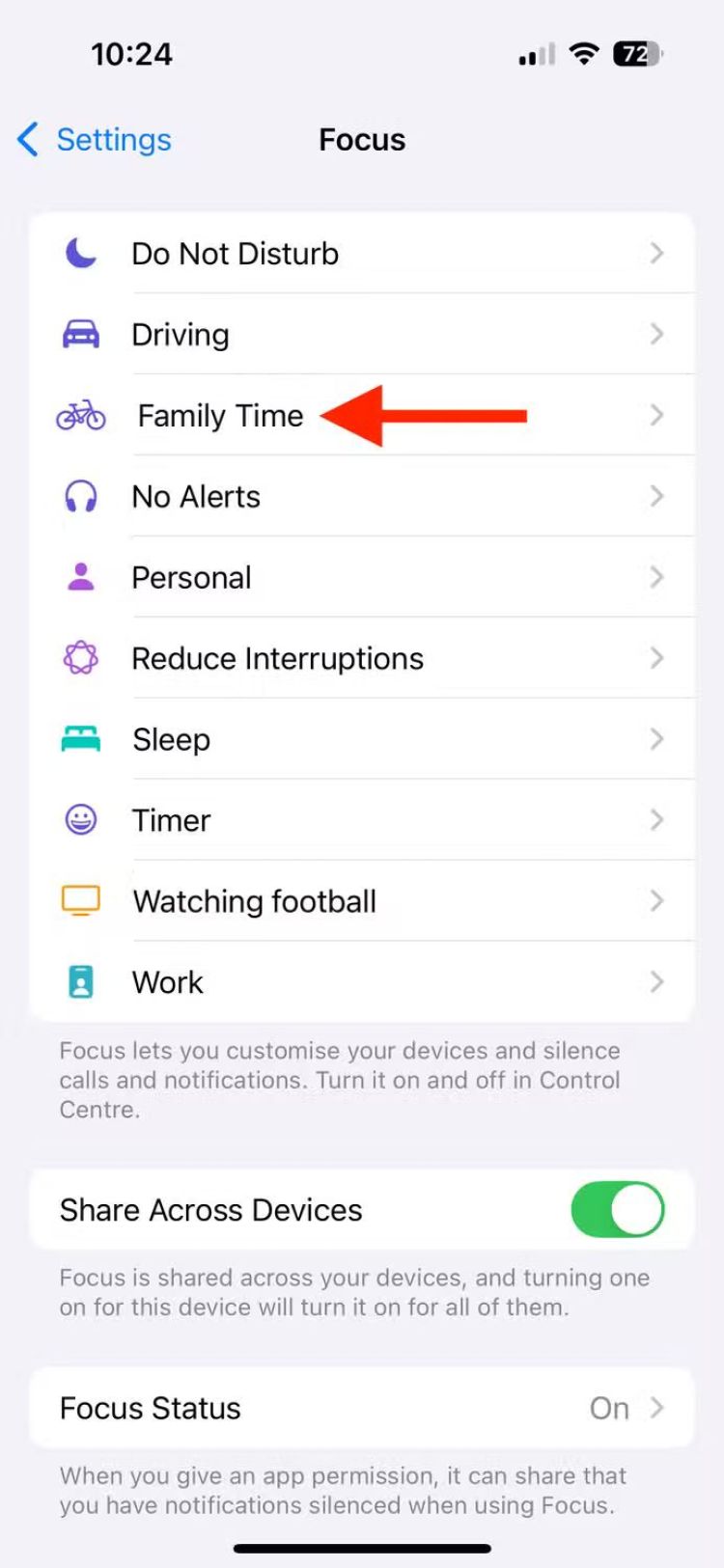This screenshot has height=1568, width=724.
Task: Select the Family Time focus
Action: coord(220,416)
